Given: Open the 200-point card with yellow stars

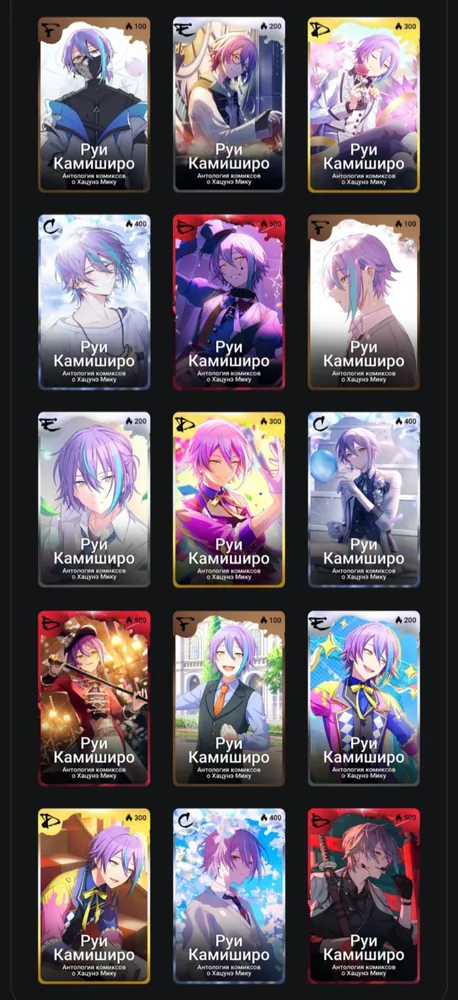Looking at the screenshot, I should point(364,699).
